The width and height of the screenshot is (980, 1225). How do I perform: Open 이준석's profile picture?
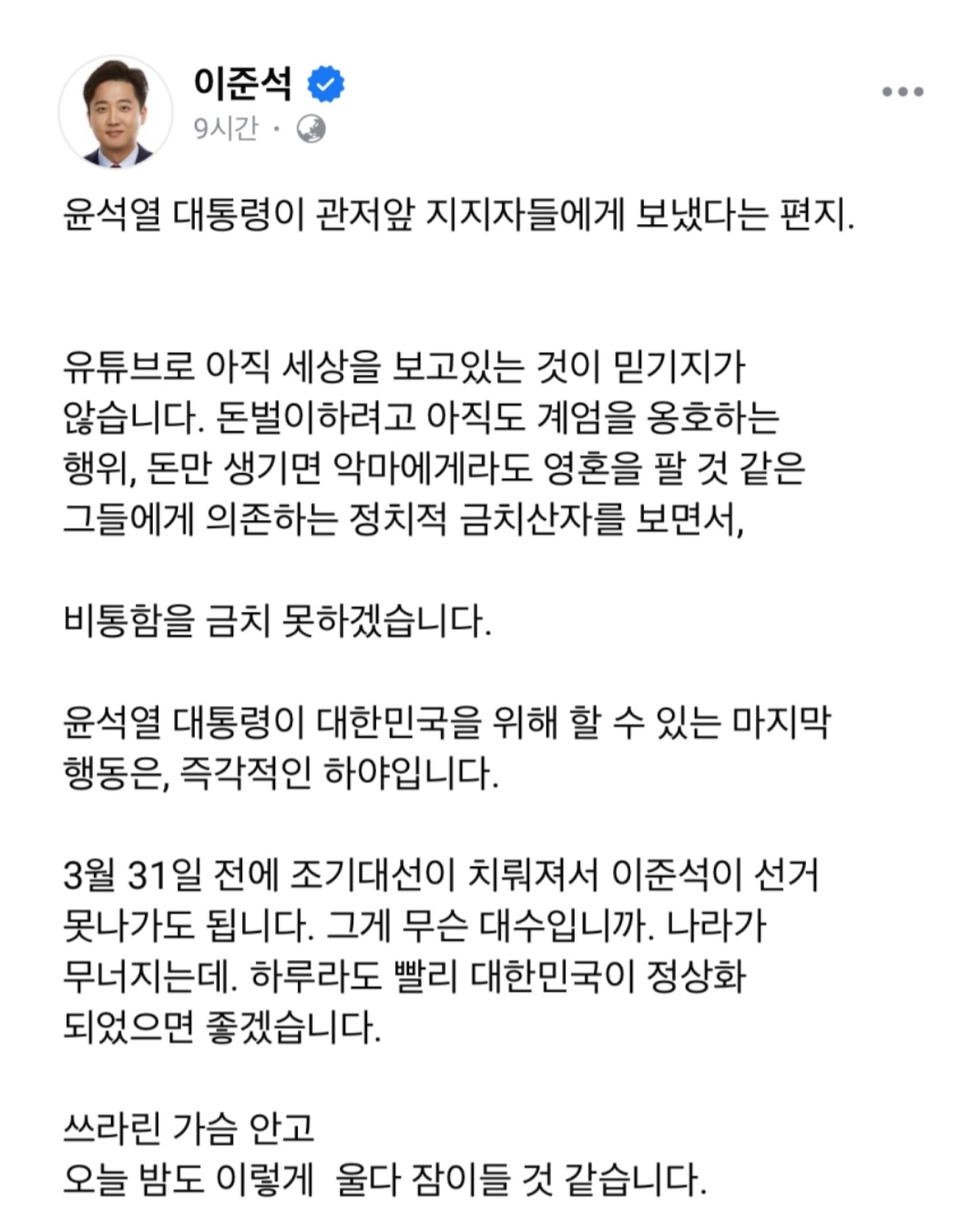click(116, 112)
